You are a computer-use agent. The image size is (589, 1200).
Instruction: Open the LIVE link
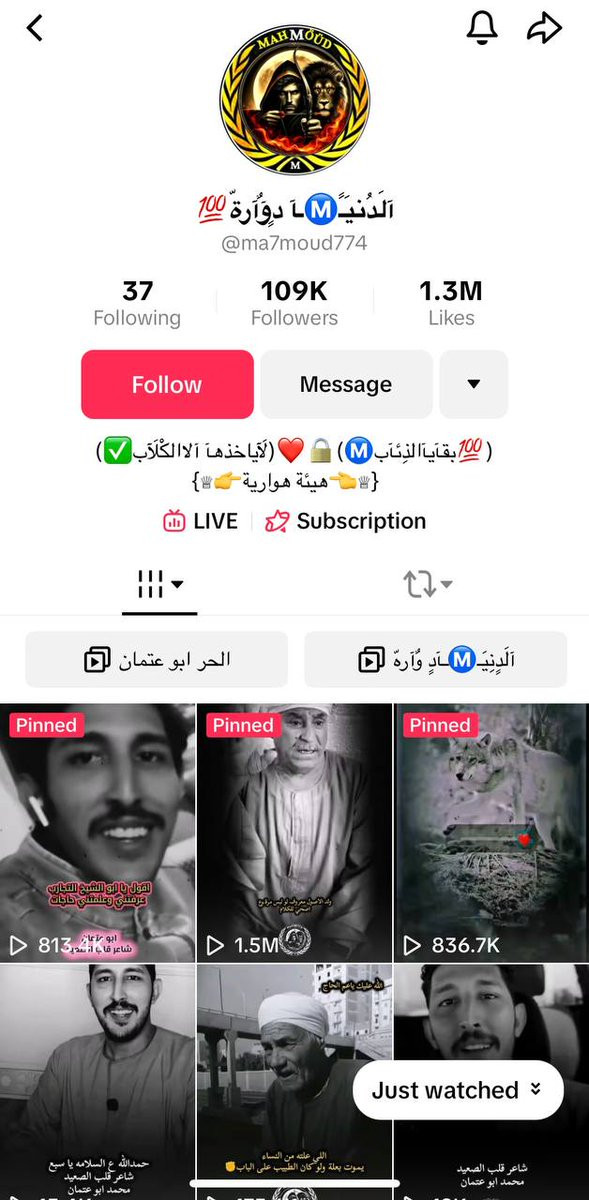[200, 521]
